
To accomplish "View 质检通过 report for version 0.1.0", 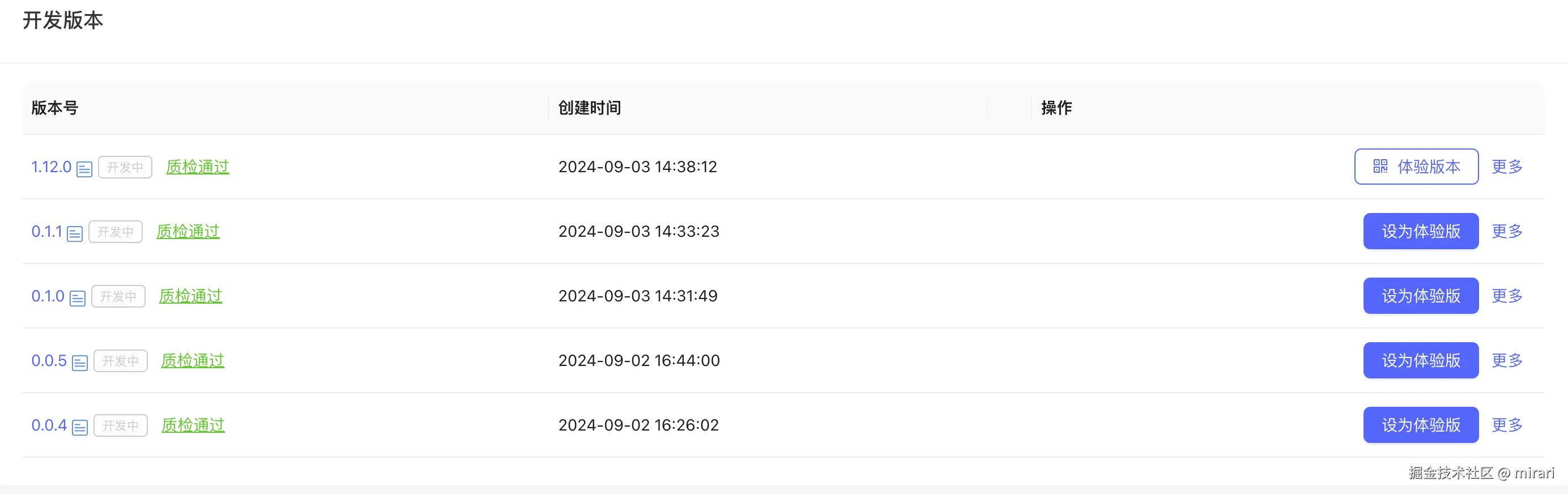I will coord(190,296).
